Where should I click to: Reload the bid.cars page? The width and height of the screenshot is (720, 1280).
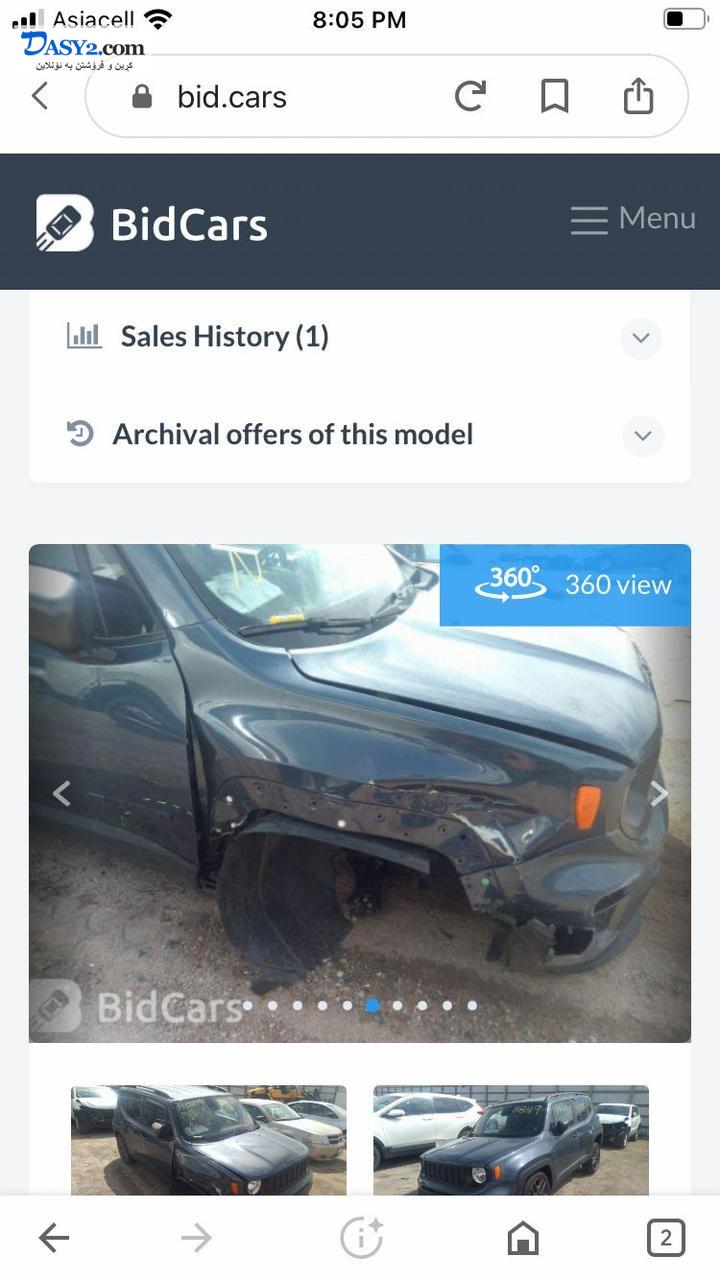[x=470, y=96]
